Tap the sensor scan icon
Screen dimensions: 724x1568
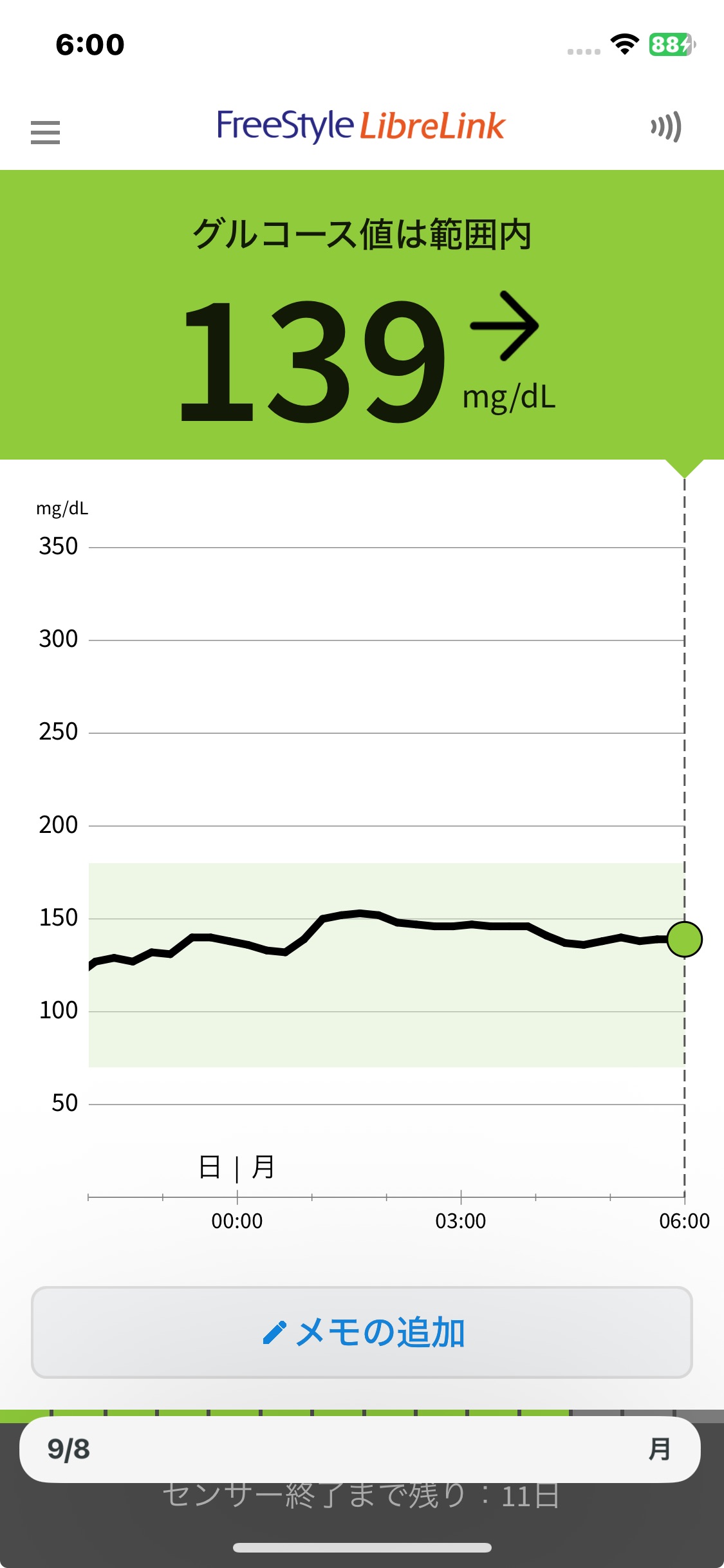666,127
